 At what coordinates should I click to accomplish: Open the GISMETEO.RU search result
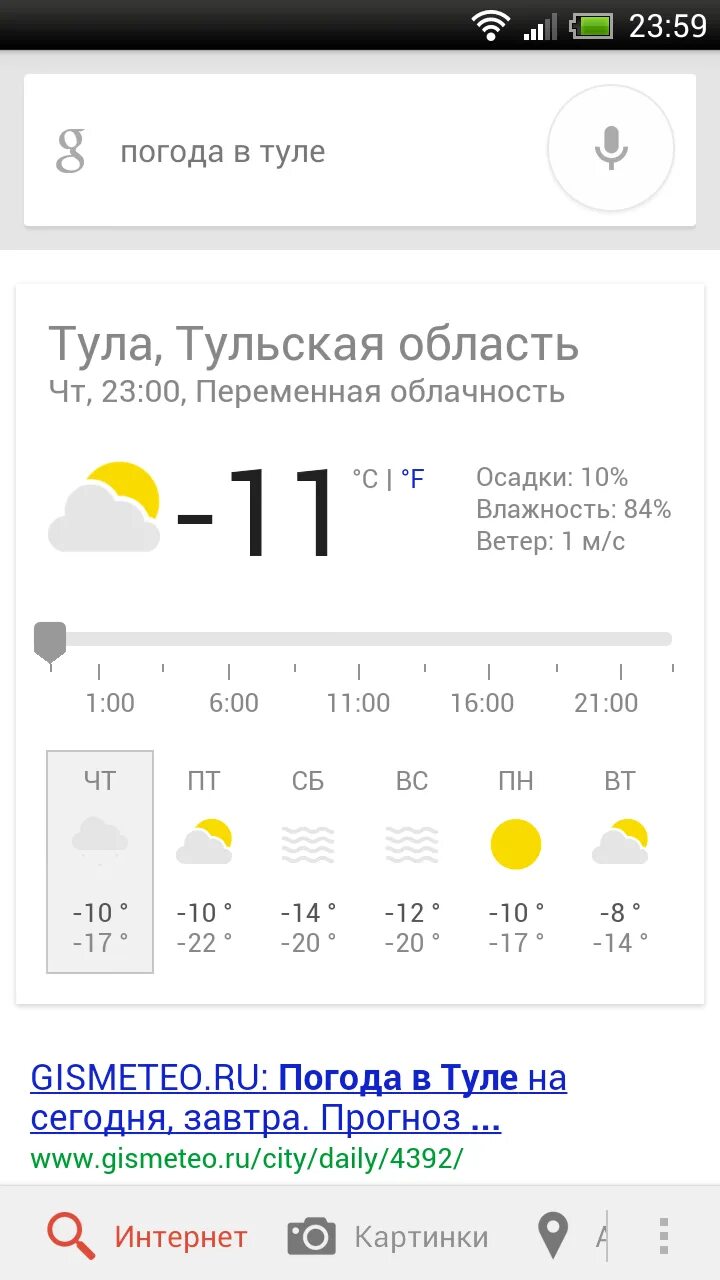pyautogui.click(x=299, y=1098)
